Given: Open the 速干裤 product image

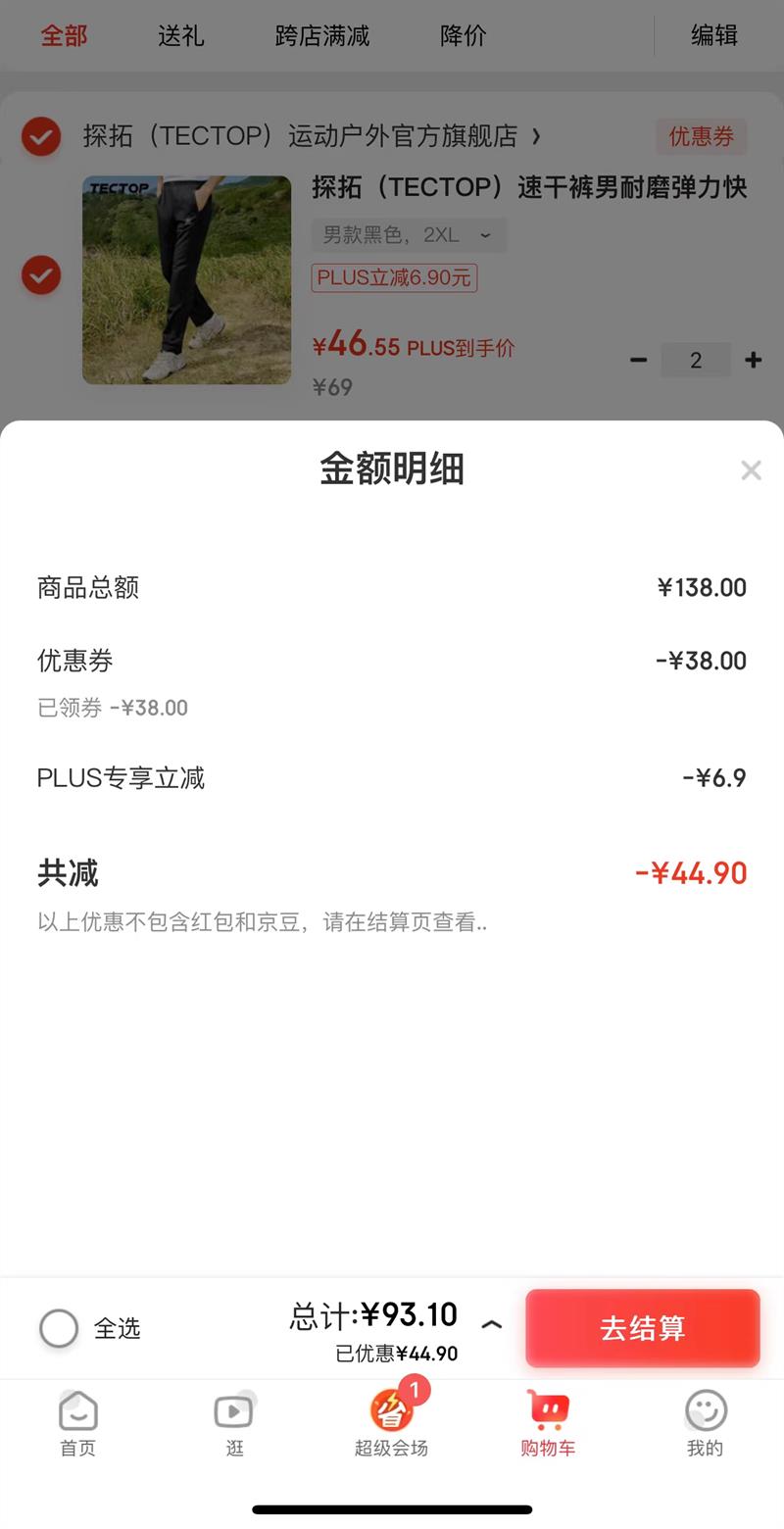Looking at the screenshot, I should 186,280.
